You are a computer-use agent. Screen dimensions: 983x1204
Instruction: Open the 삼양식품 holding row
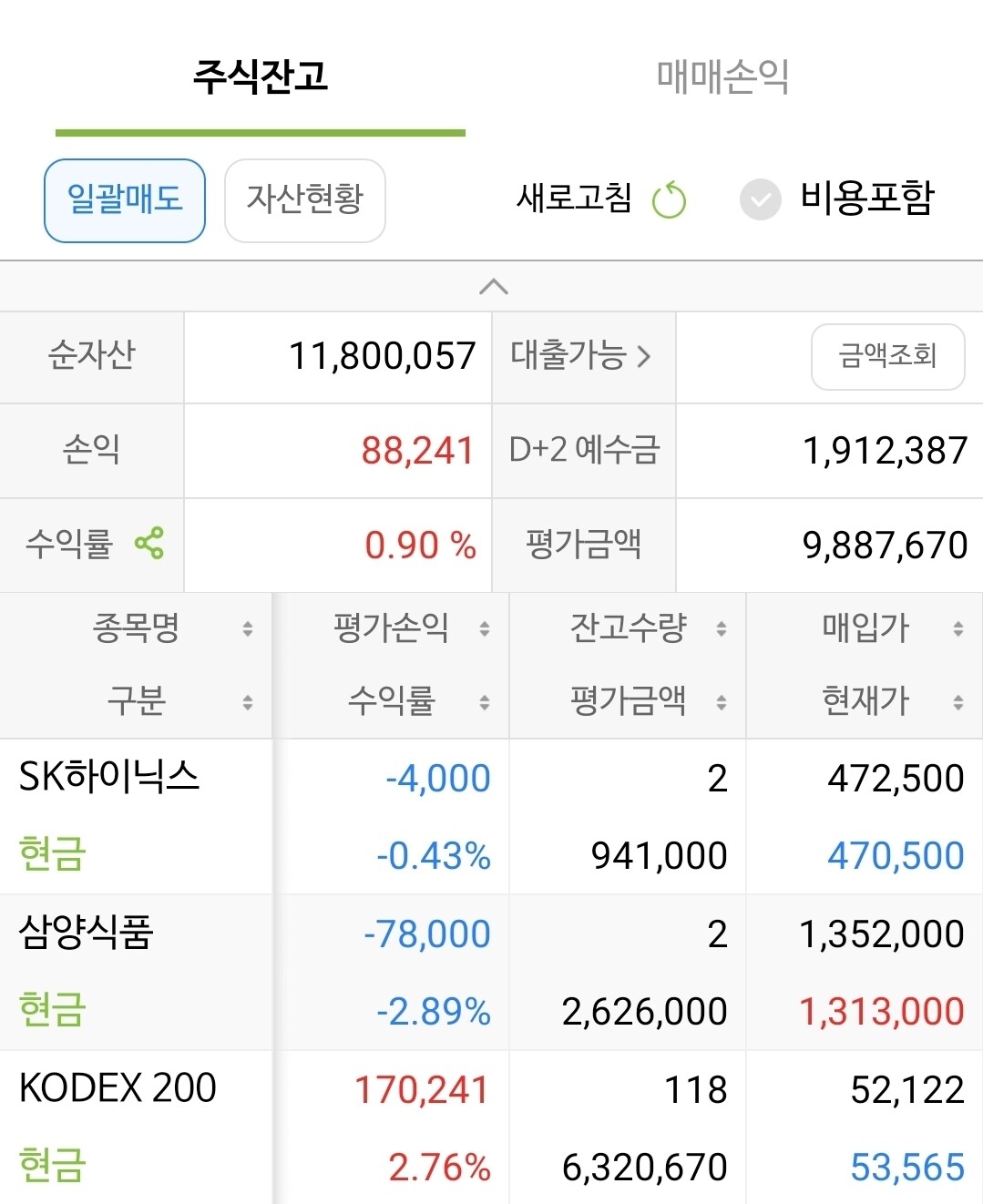point(491,973)
